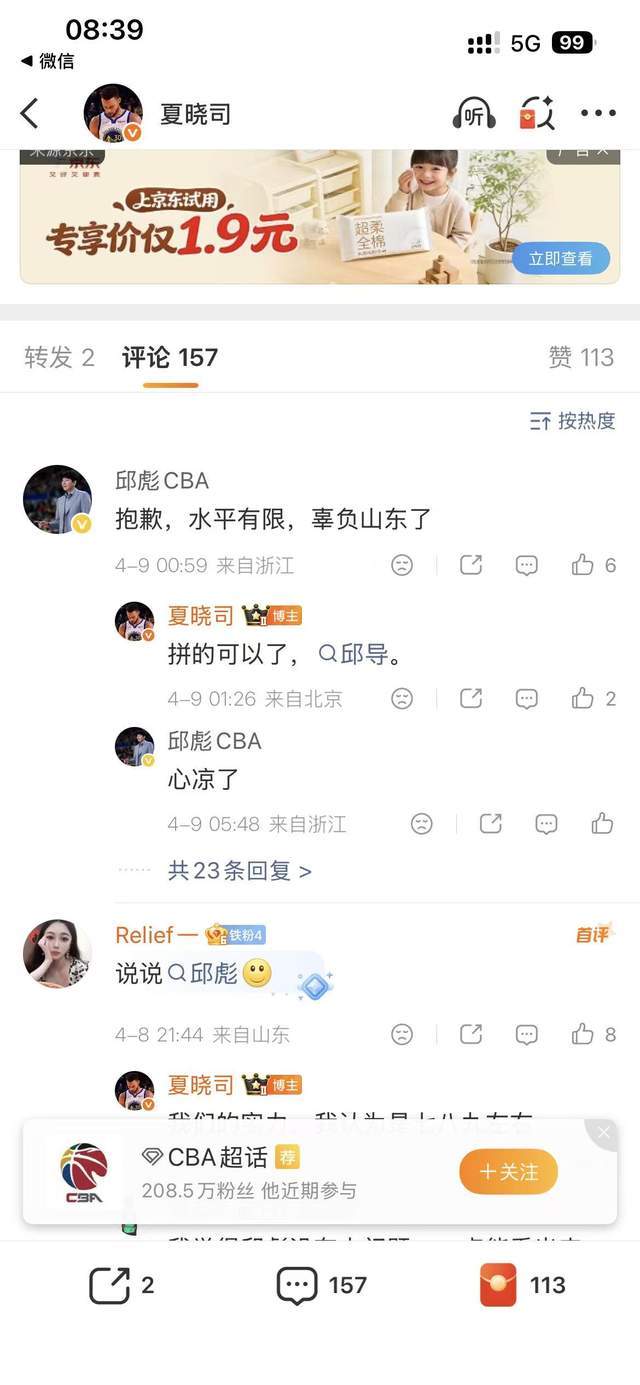
Task: Share 邱彪CBA's comment 抱歉，水平有限
Action: 471,565
